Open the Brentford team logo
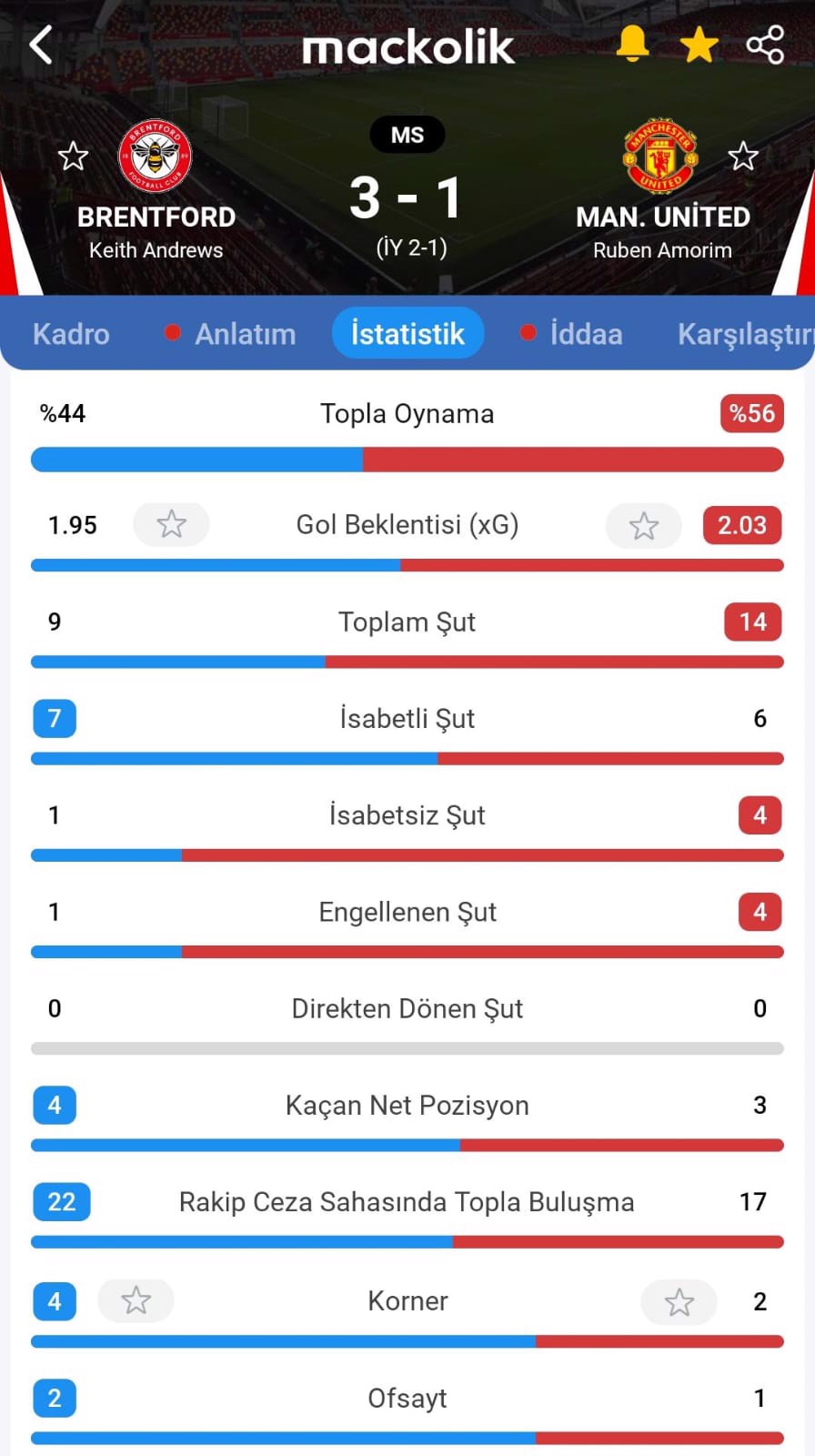 click(x=156, y=157)
